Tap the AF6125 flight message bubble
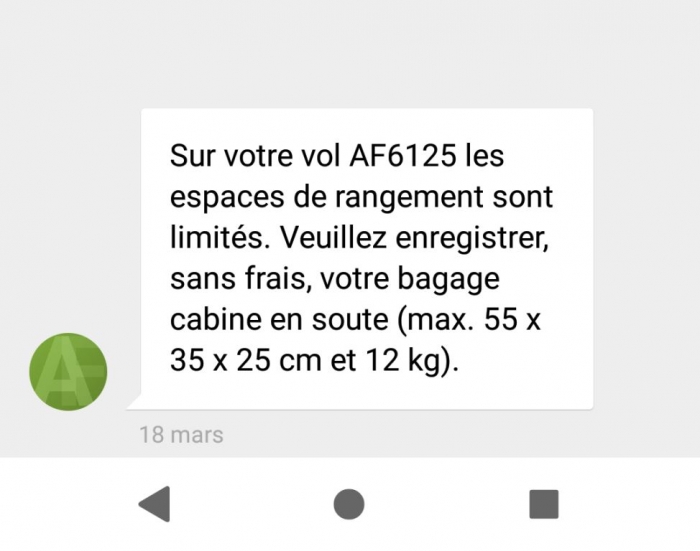Screen dimensions: 700x551 click(x=366, y=258)
